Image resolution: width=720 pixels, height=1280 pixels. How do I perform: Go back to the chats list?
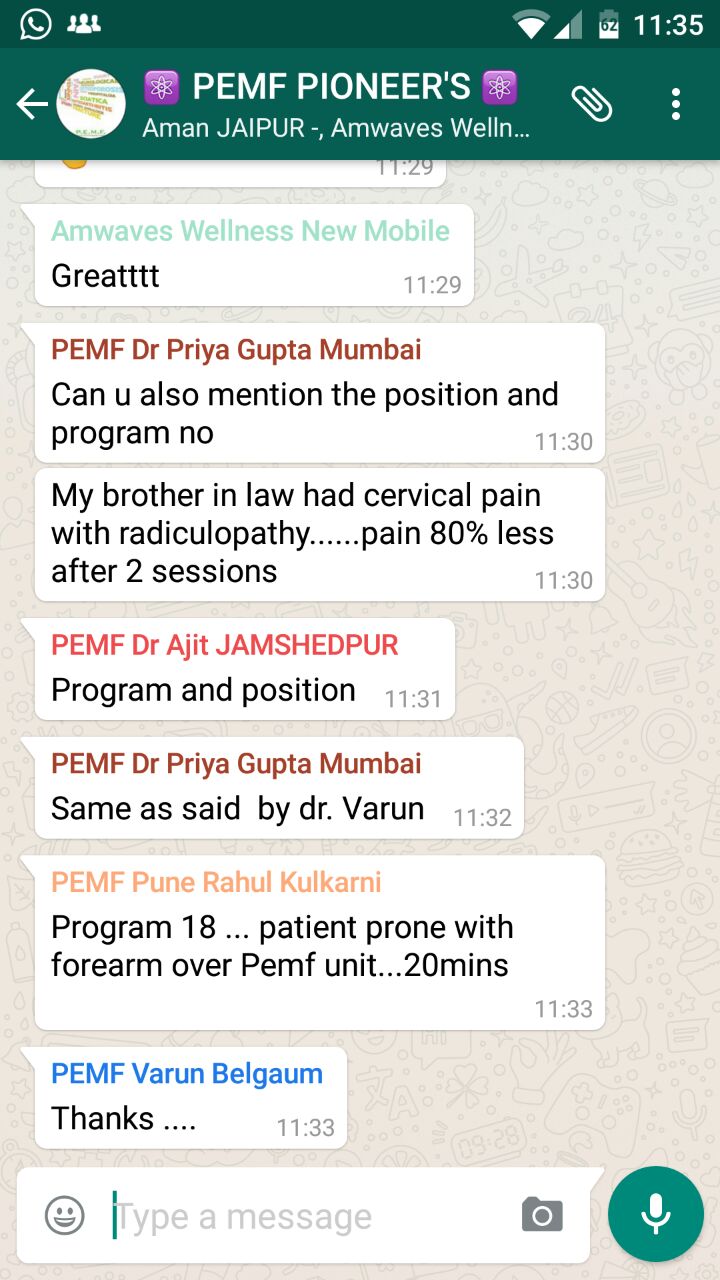point(32,104)
